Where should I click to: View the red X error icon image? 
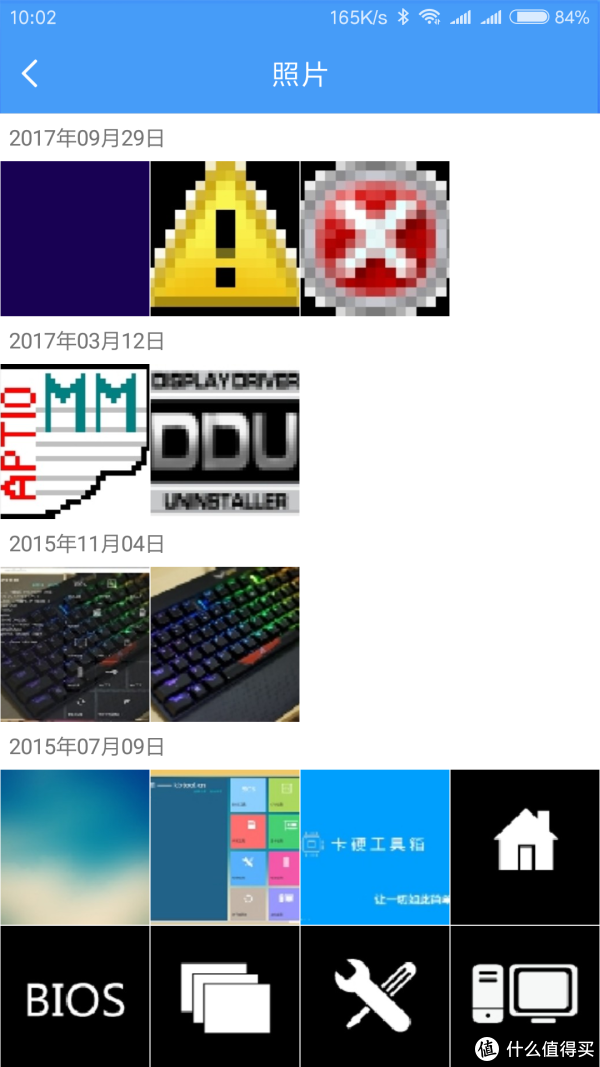pos(375,238)
